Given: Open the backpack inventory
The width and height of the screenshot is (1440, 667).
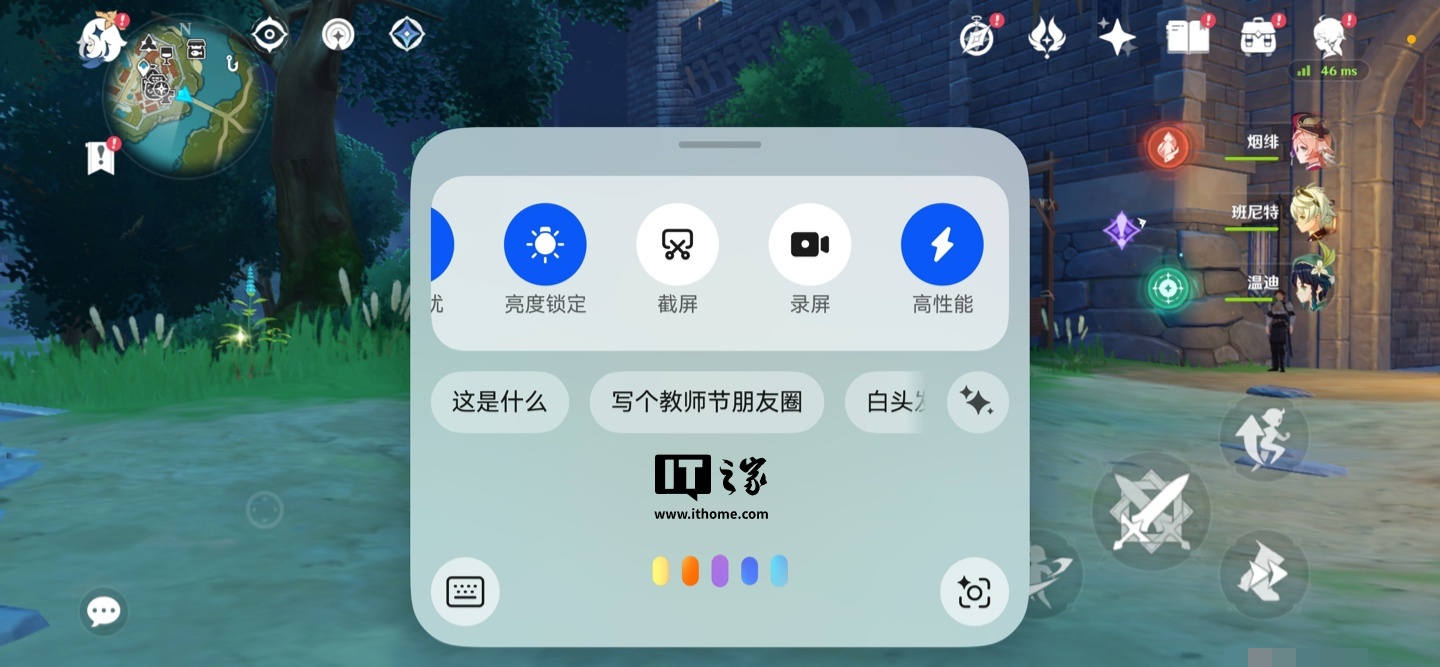Looking at the screenshot, I should [1257, 38].
